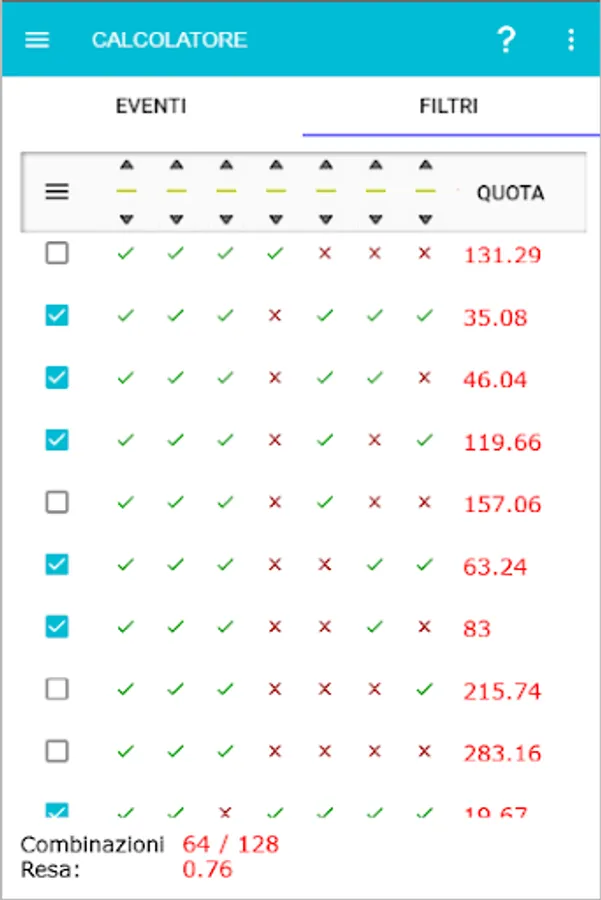Check the box for quota 215.74
The width and height of the screenshot is (601, 900).
[x=57, y=689]
